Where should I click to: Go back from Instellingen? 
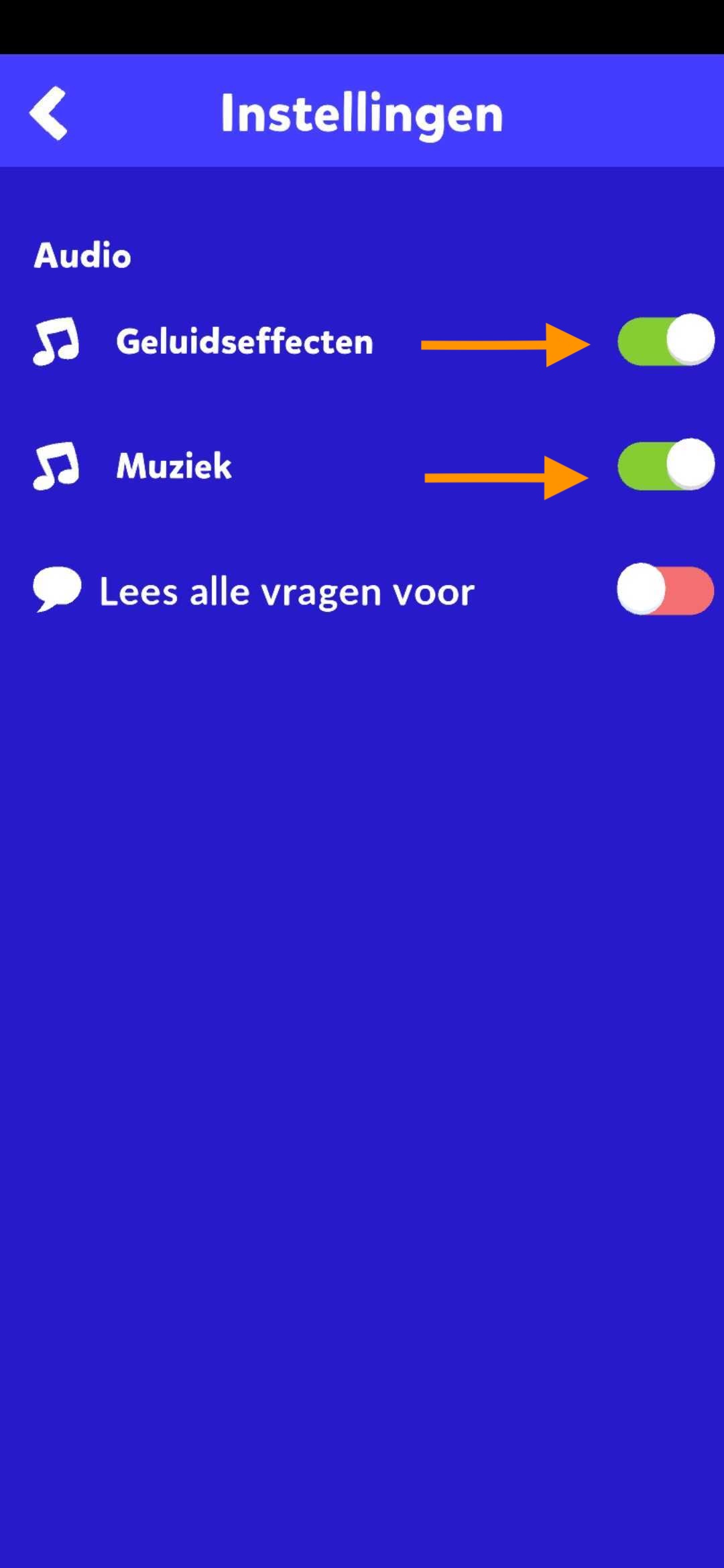[x=48, y=113]
